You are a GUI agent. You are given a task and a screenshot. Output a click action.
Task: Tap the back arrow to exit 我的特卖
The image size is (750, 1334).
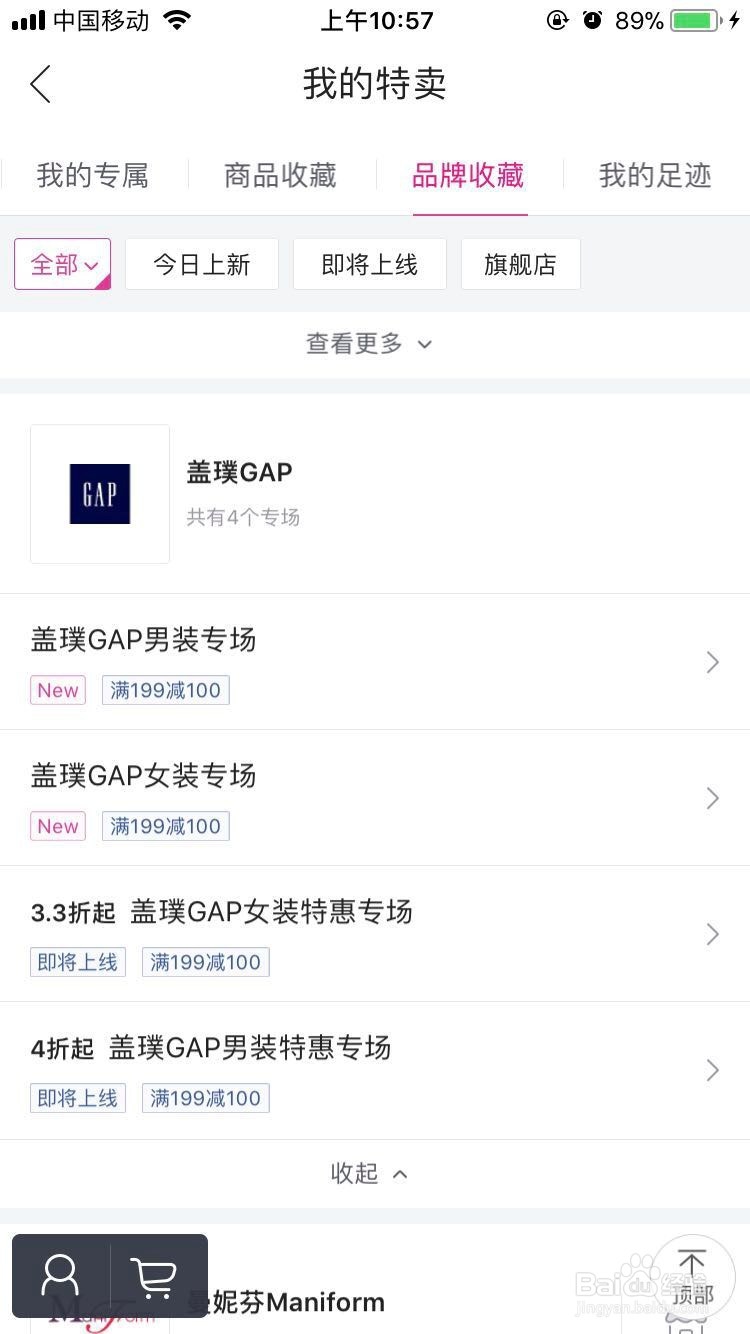[x=40, y=85]
